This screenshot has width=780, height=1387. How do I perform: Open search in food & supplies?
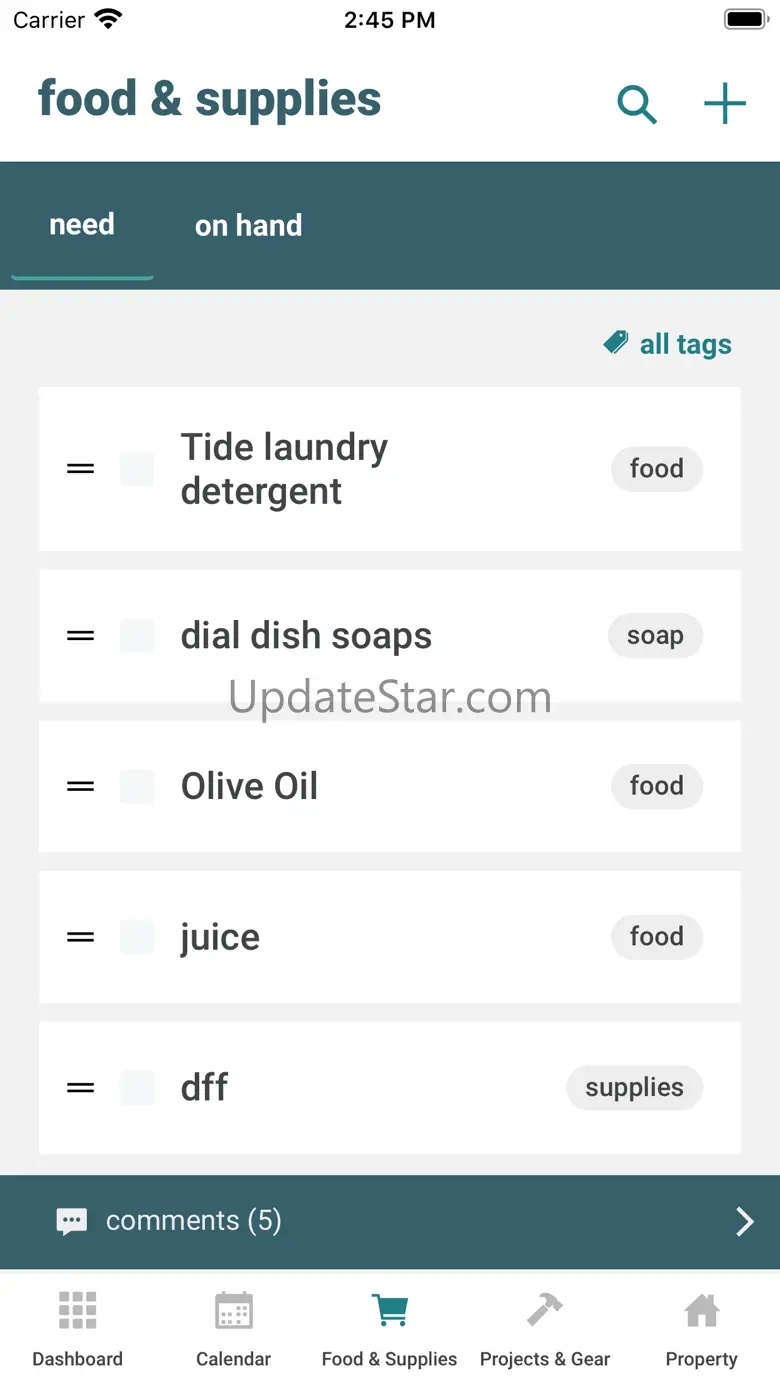coord(636,104)
